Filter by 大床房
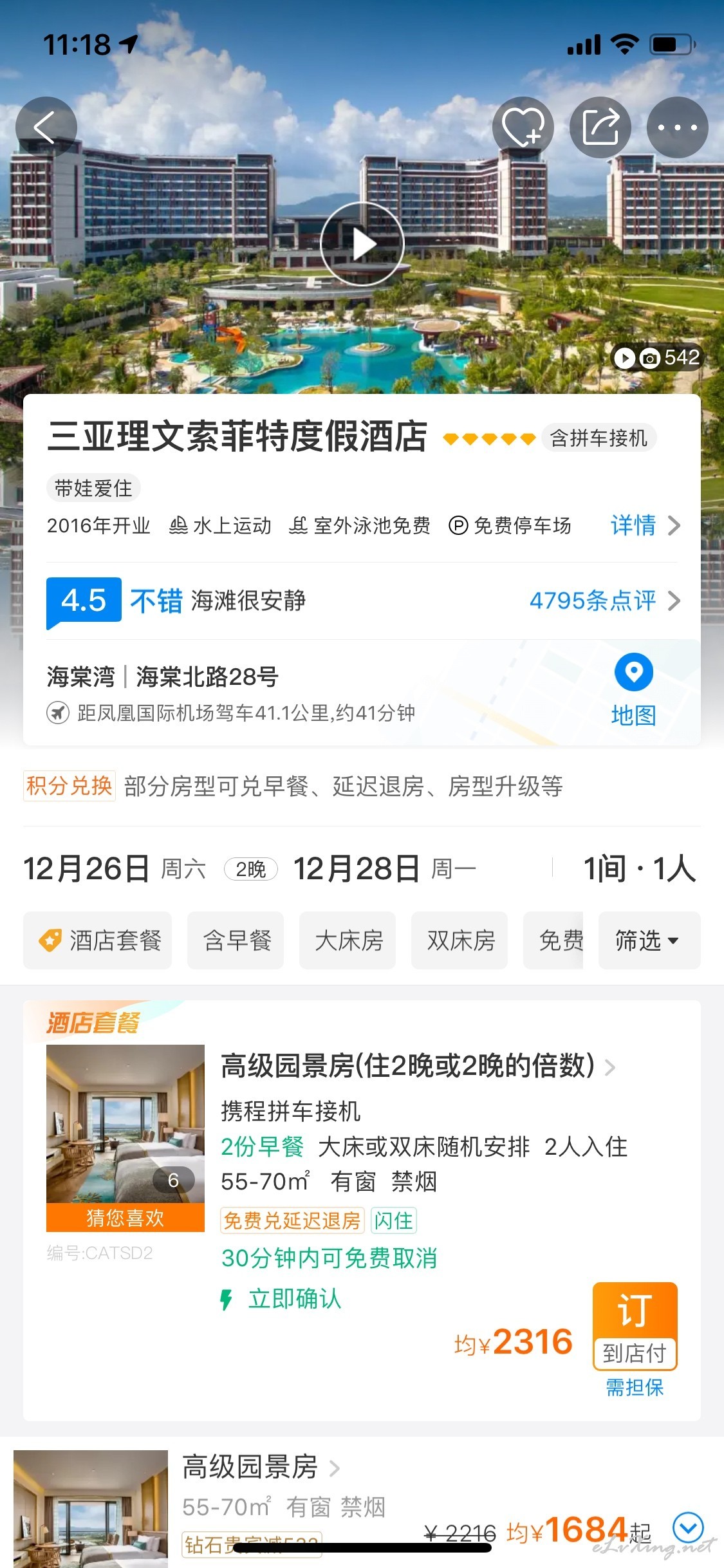 [348, 940]
